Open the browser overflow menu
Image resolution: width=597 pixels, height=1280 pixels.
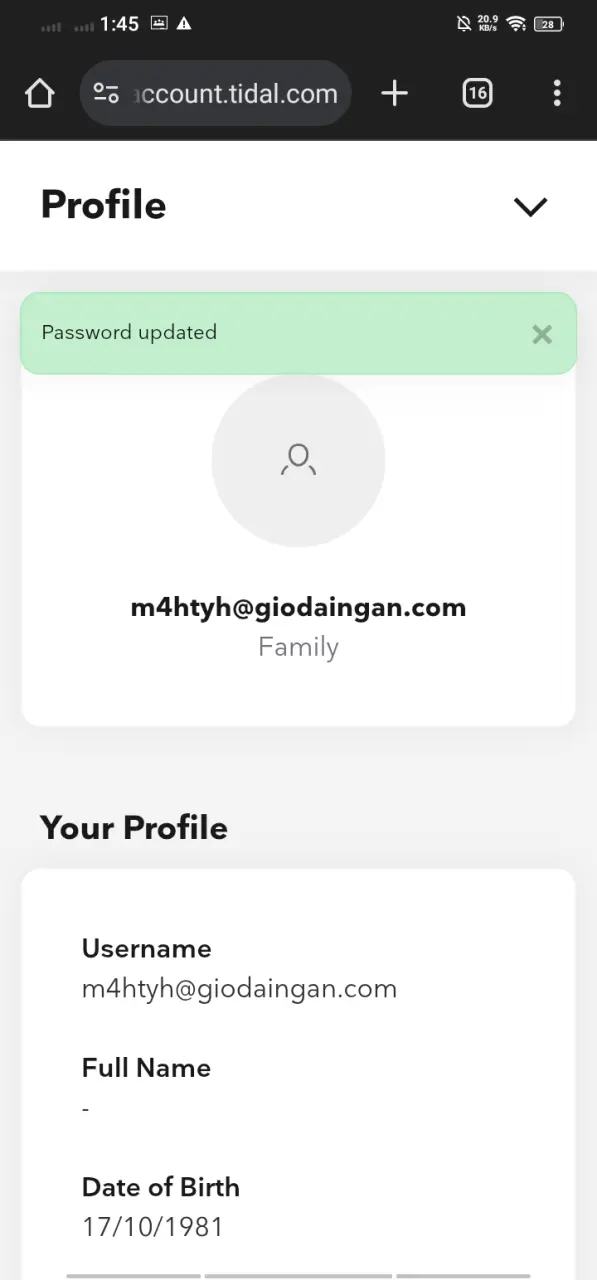tap(557, 94)
